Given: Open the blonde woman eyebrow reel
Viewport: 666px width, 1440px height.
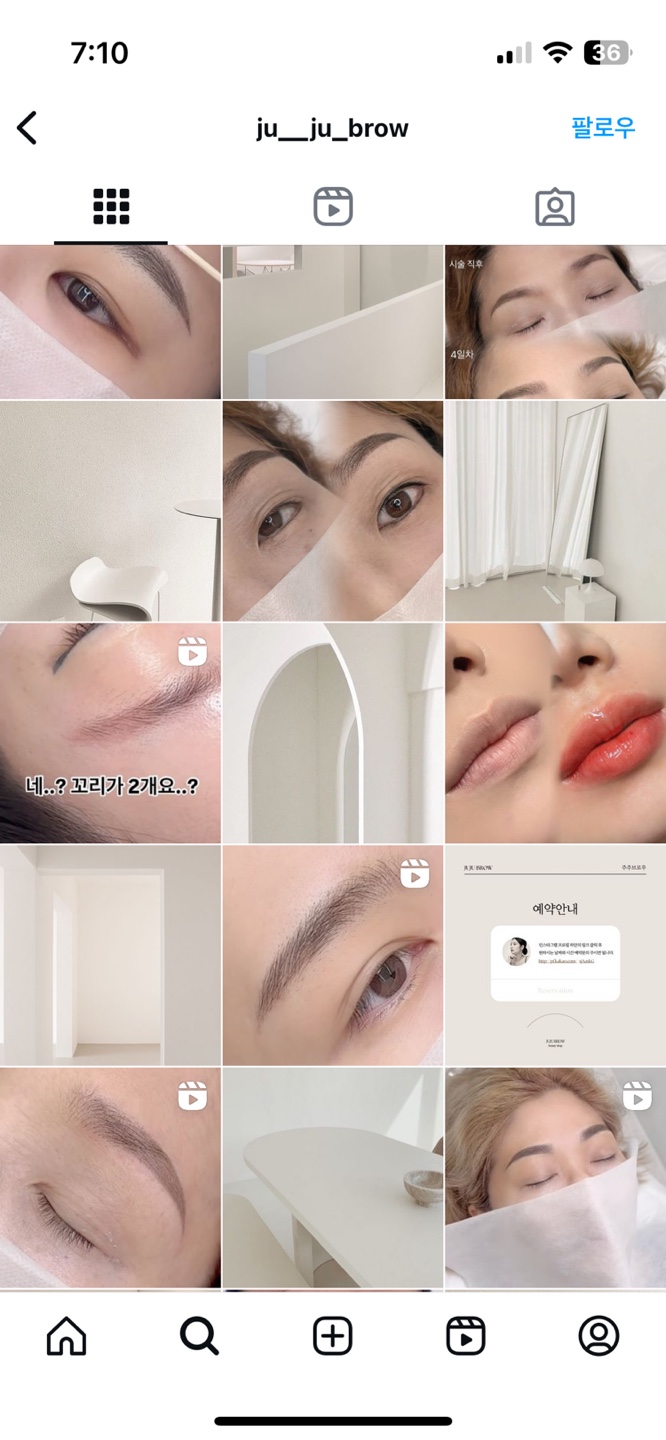Looking at the screenshot, I should pyautogui.click(x=555, y=1177).
